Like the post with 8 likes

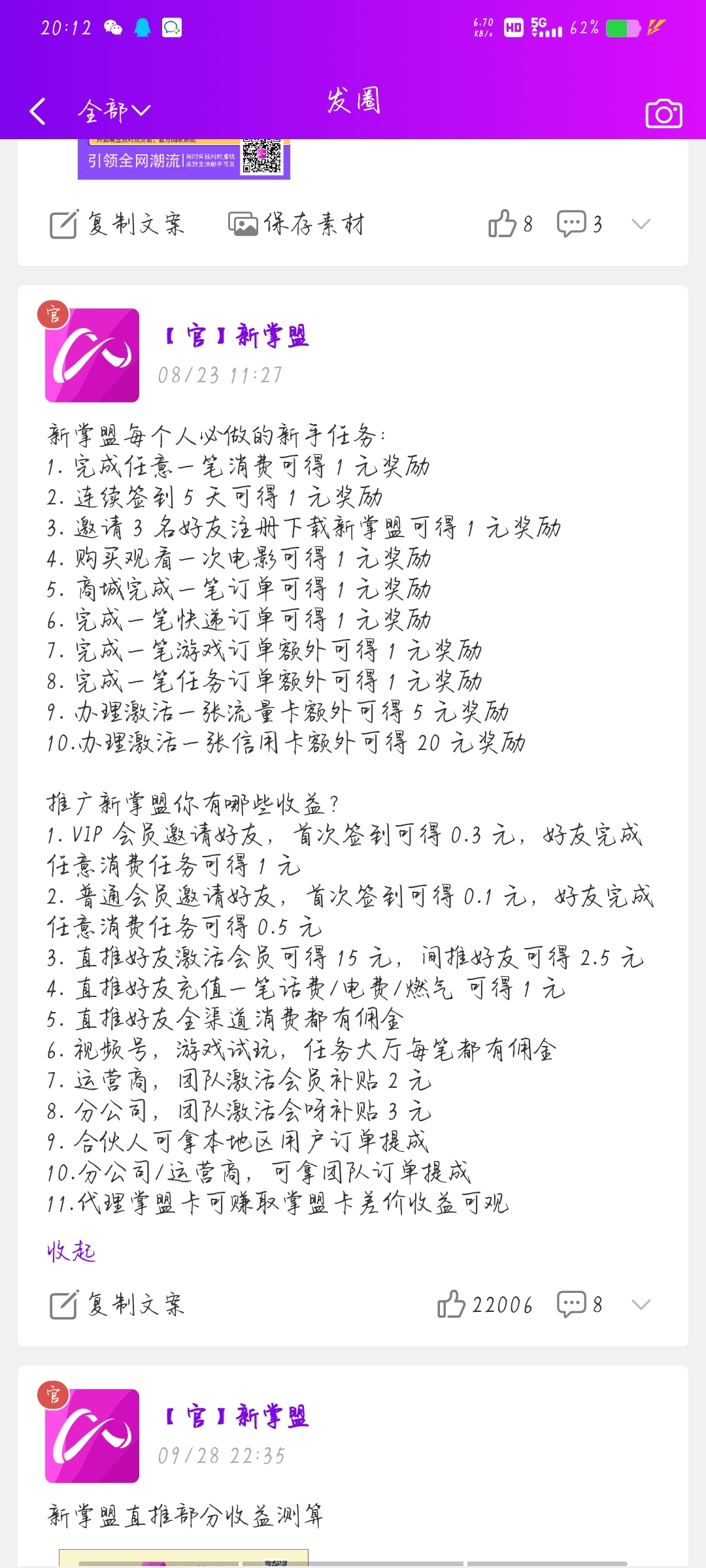tap(511, 224)
